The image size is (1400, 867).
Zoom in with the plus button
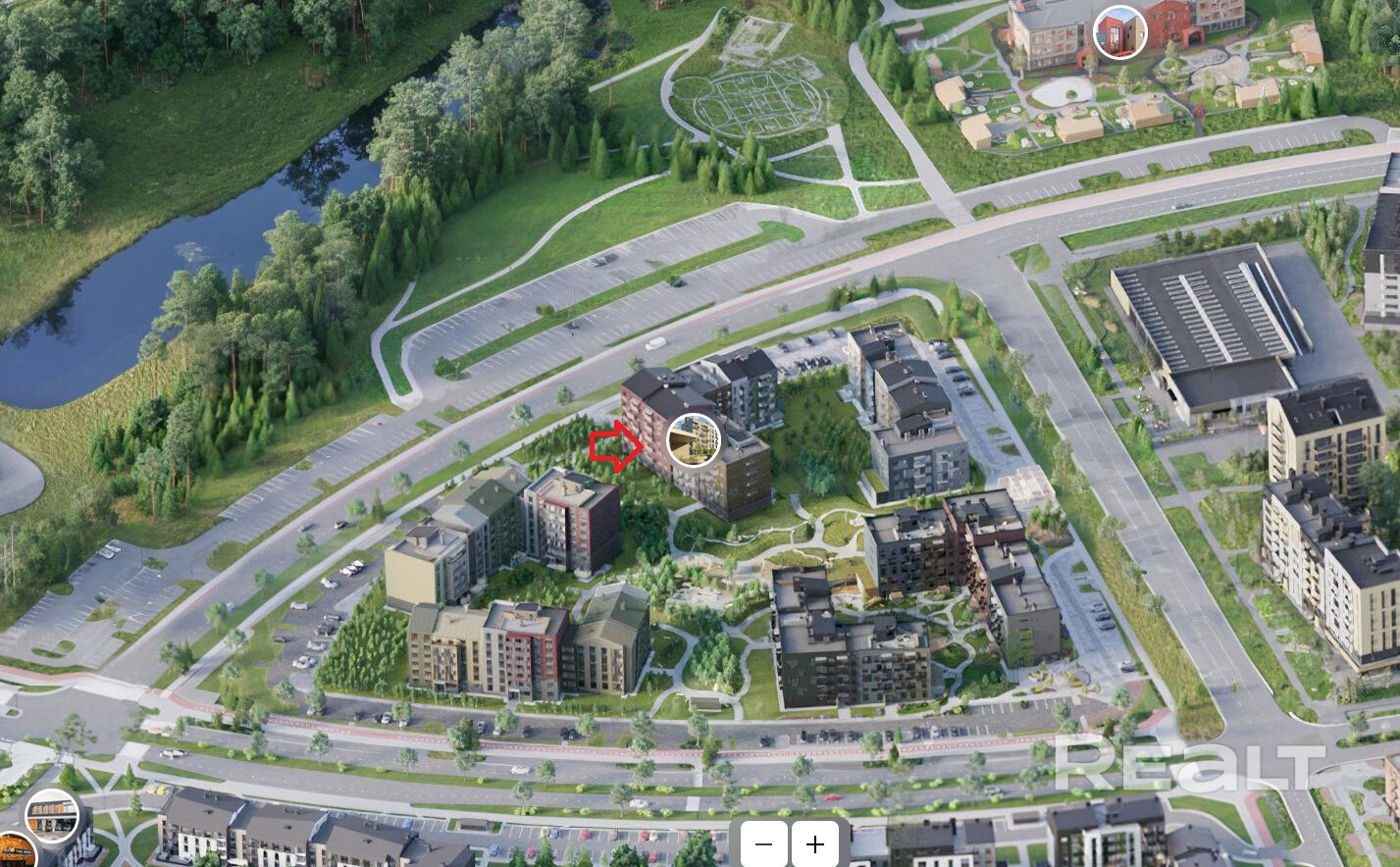(815, 843)
